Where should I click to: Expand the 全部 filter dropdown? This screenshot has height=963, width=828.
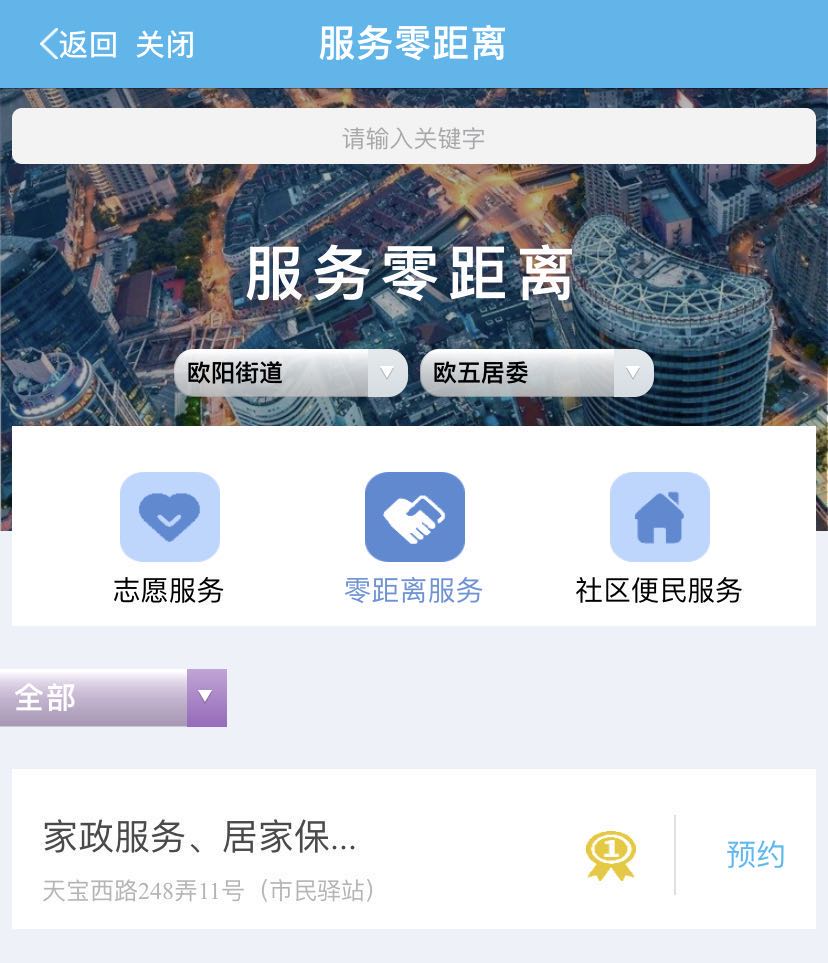coord(113,698)
